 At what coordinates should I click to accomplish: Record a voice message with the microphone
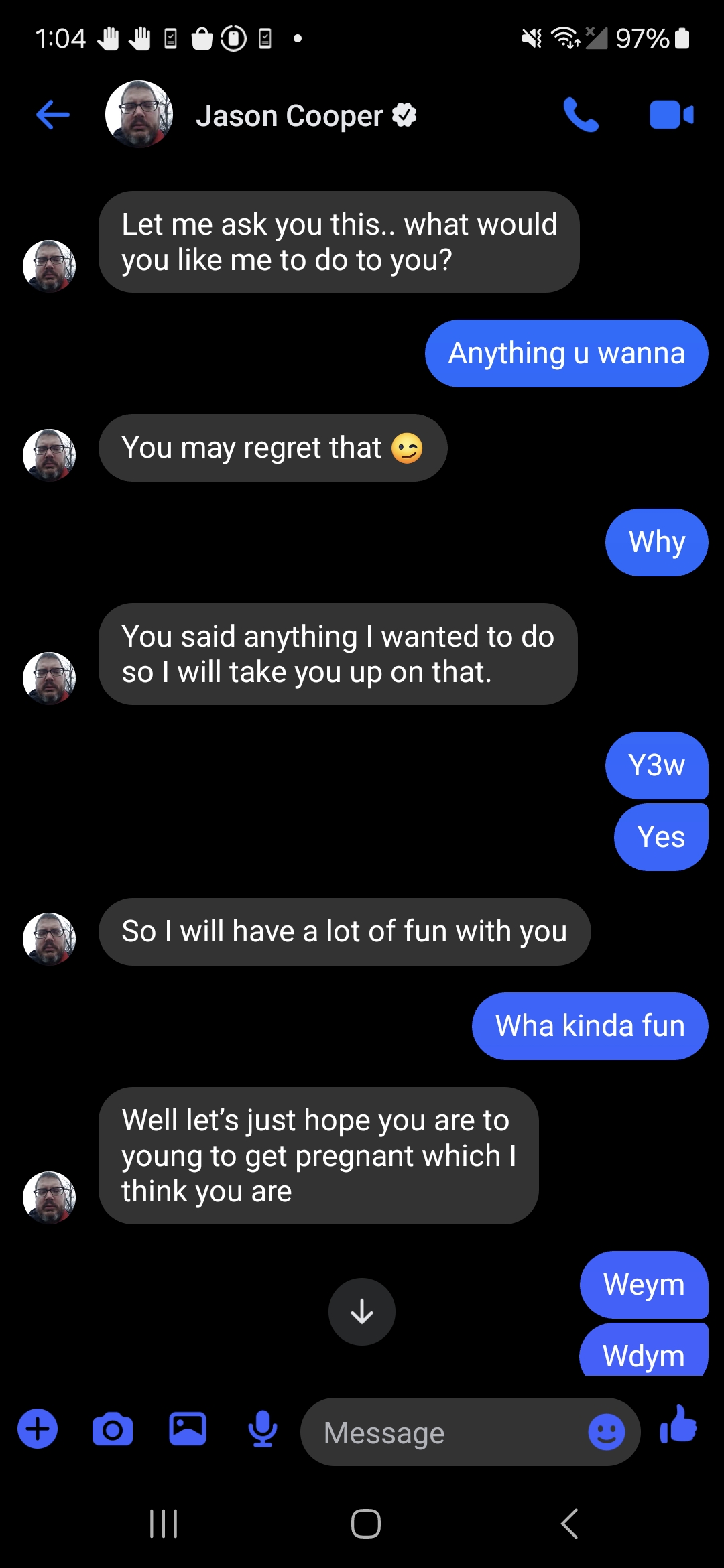(263, 1429)
